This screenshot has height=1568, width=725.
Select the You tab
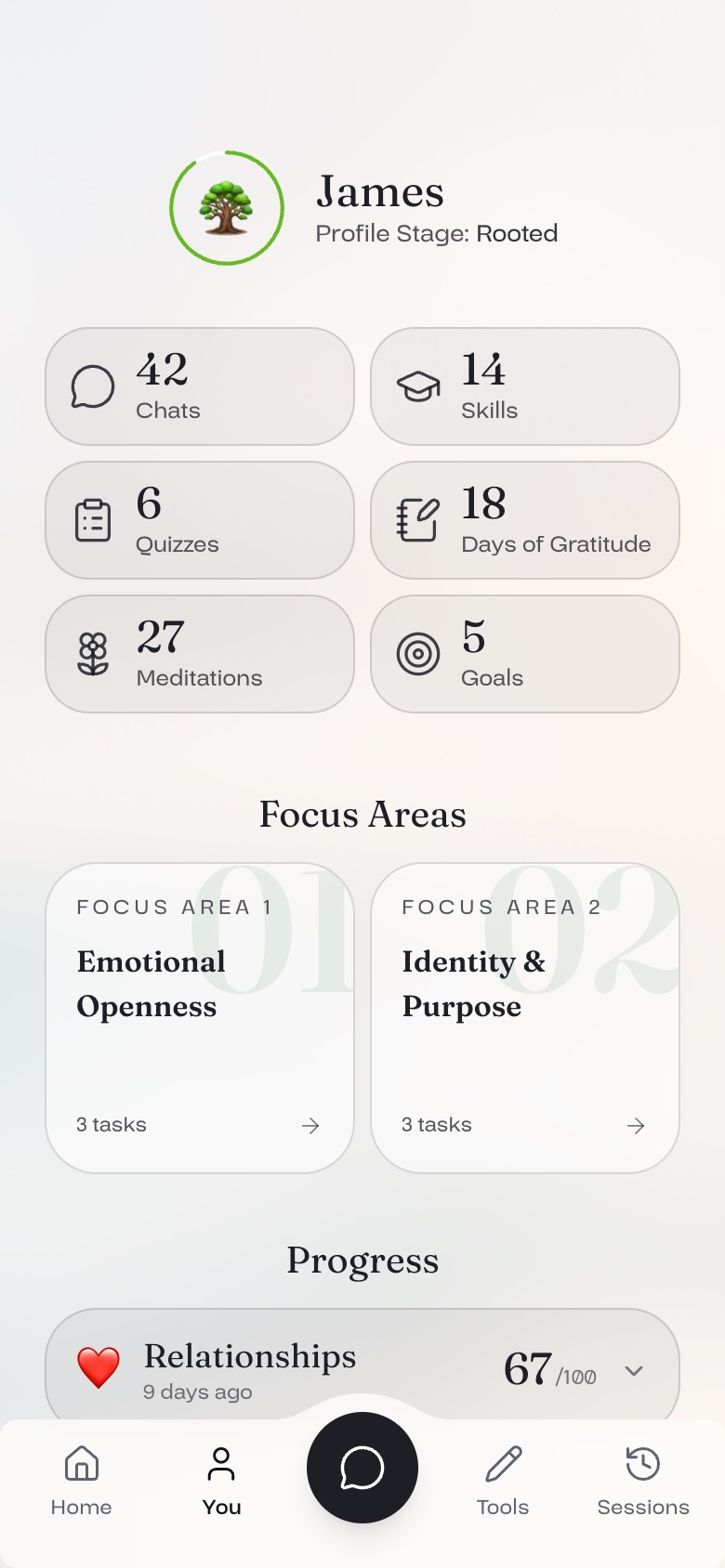[221, 1482]
